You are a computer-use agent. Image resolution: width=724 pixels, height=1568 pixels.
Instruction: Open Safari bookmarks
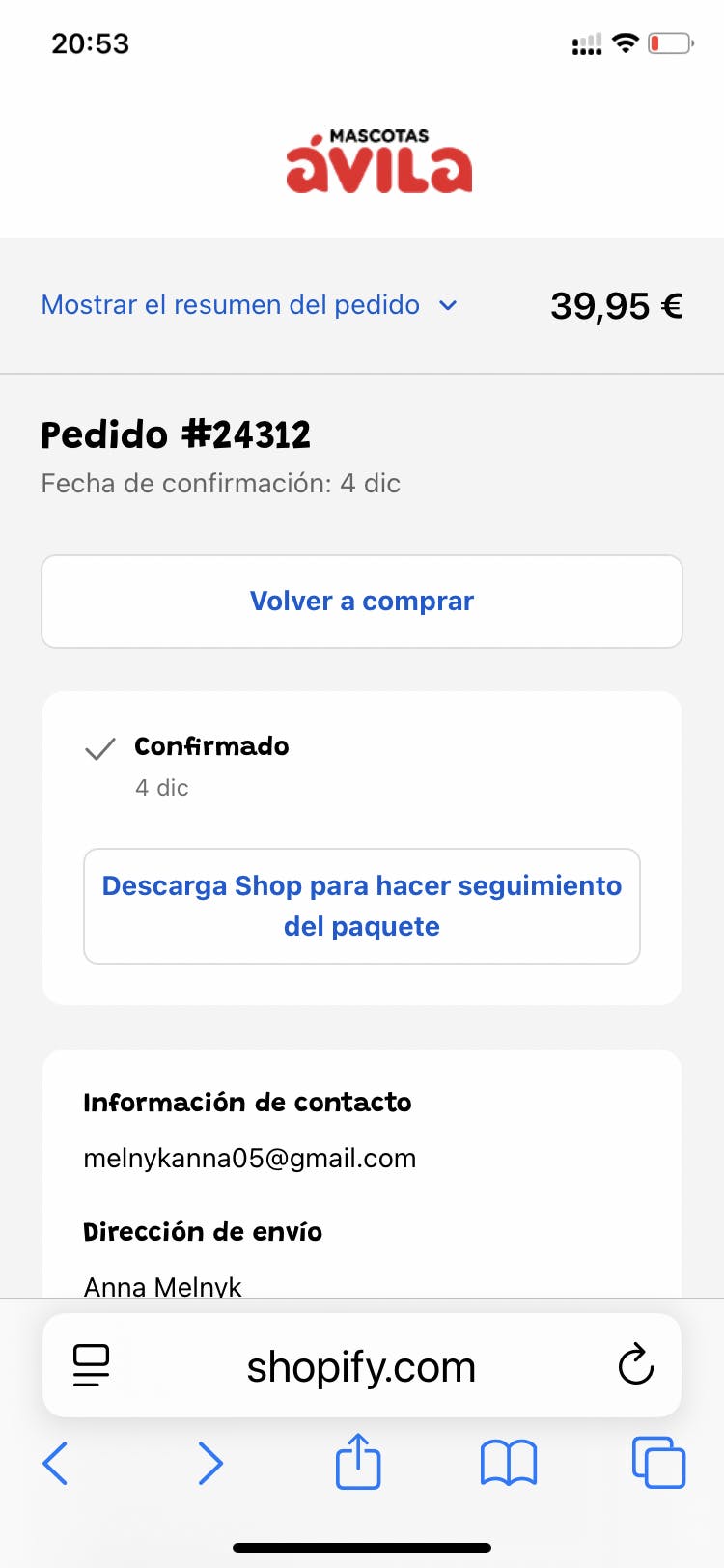tap(509, 1463)
